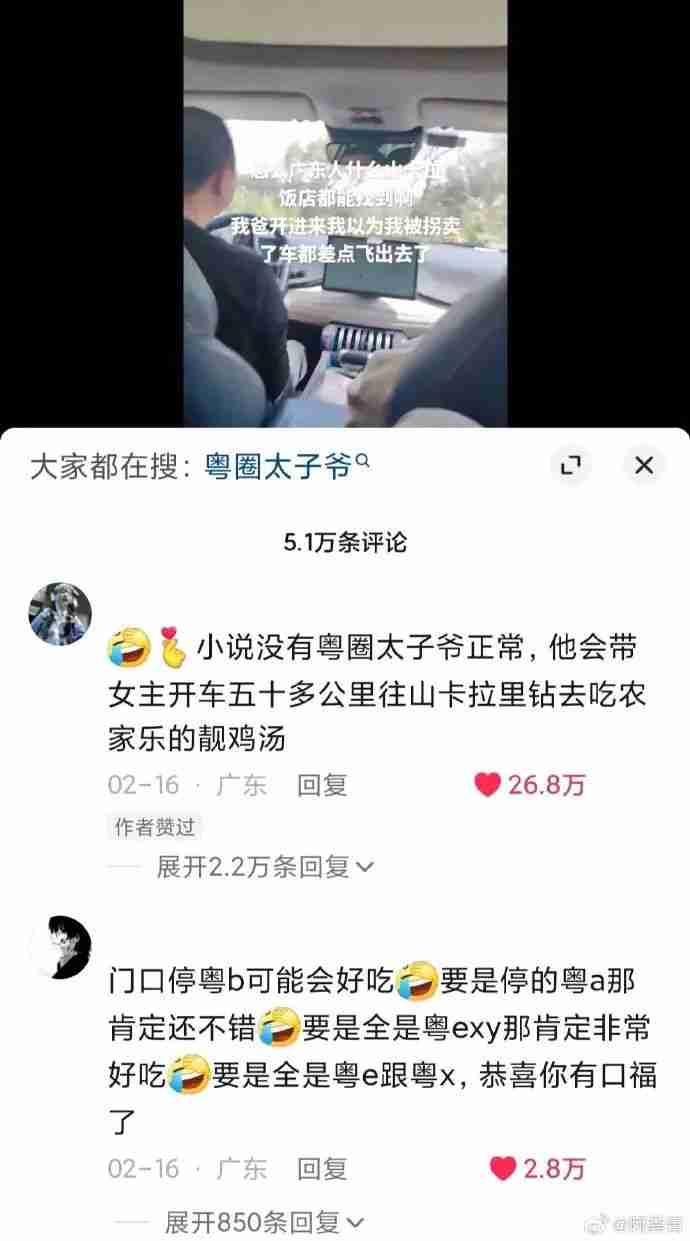This screenshot has width=690, height=1241.
Task: Like the comment with 2.8万 likes
Action: (x=503, y=1168)
